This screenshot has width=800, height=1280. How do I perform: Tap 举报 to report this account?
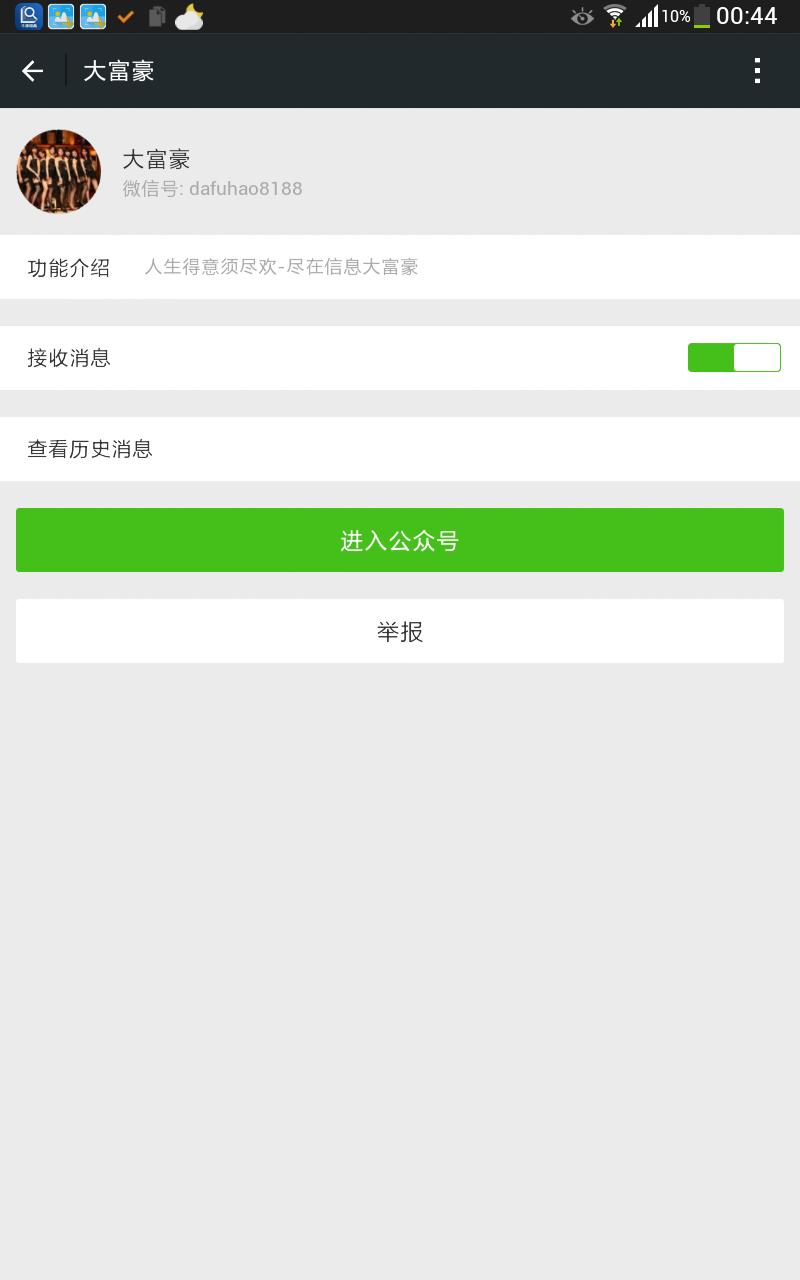[400, 631]
